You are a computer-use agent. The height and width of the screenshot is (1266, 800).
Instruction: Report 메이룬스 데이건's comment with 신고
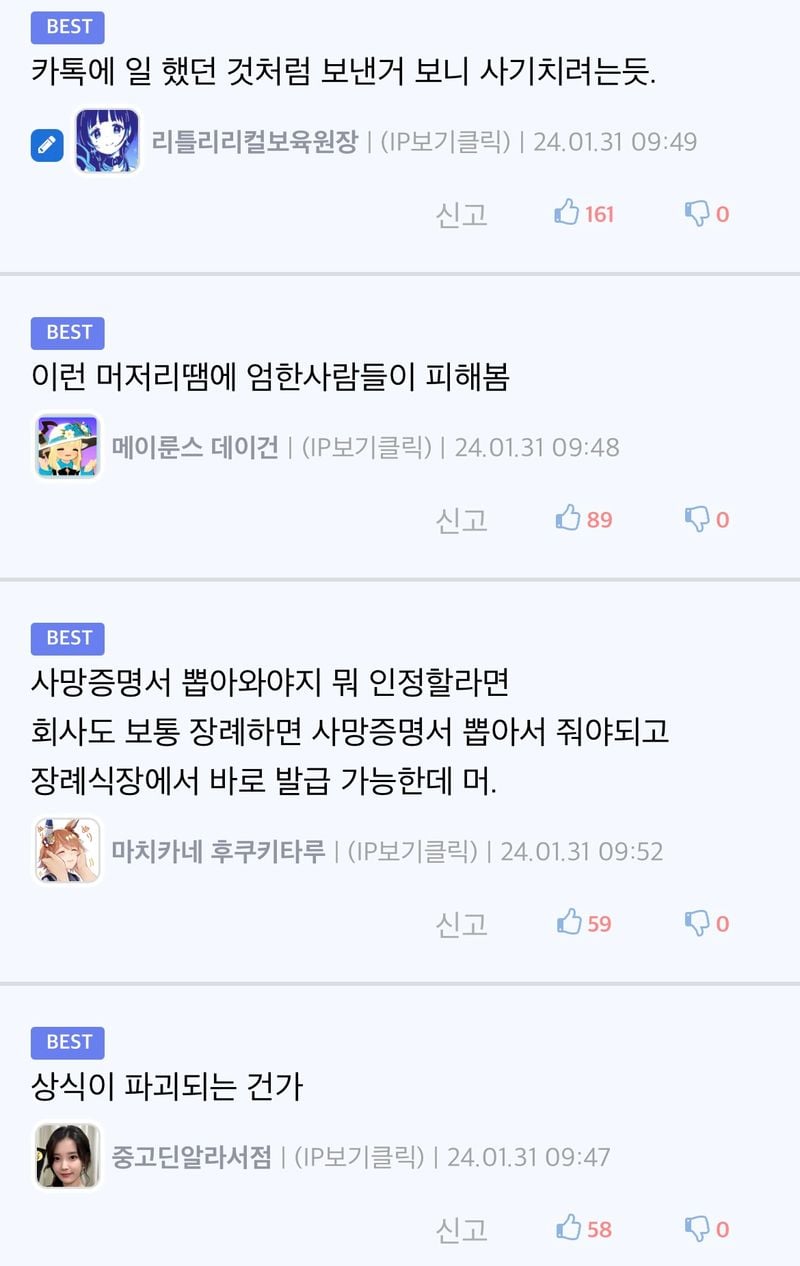click(461, 520)
